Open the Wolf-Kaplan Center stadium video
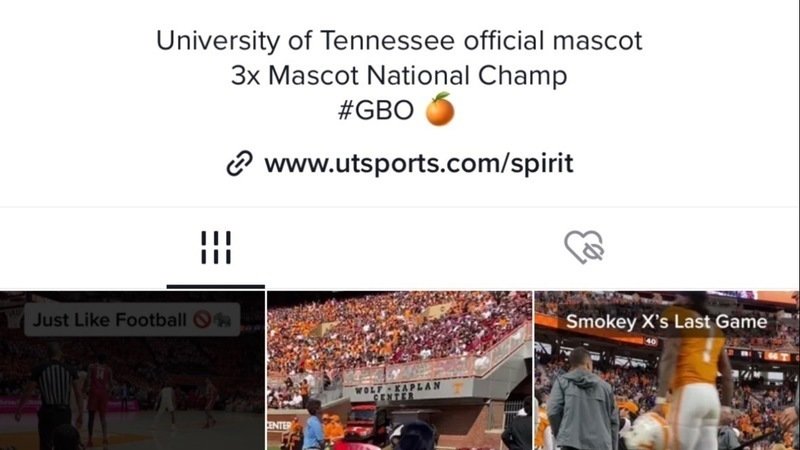The height and width of the screenshot is (450, 800). 400,372
